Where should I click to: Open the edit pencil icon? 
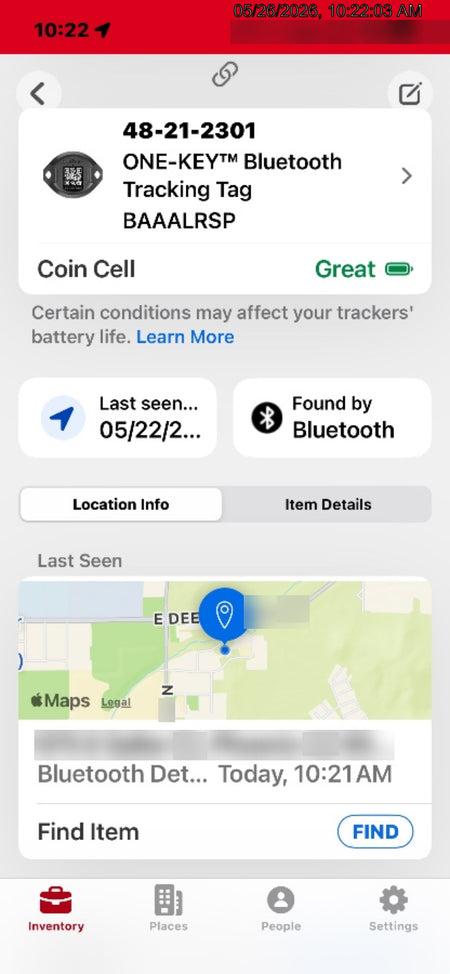(410, 94)
